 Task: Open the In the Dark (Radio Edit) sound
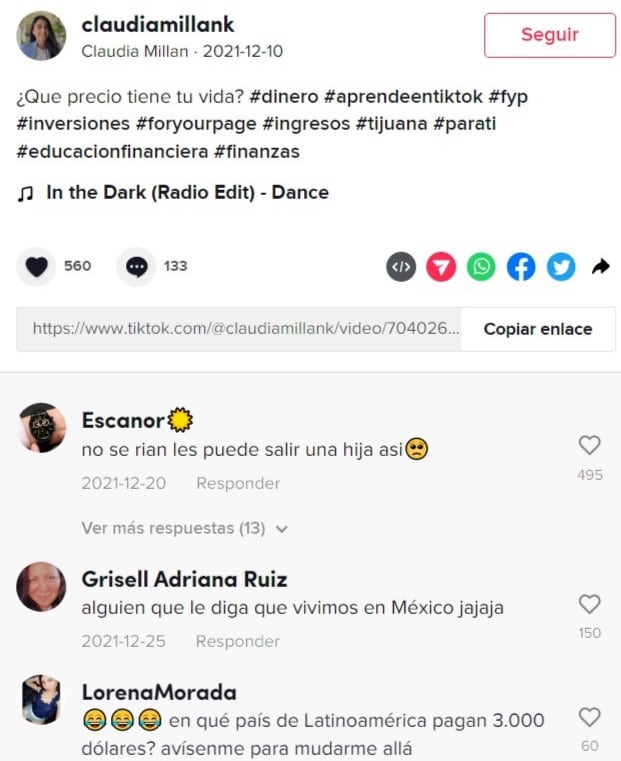[x=187, y=193]
